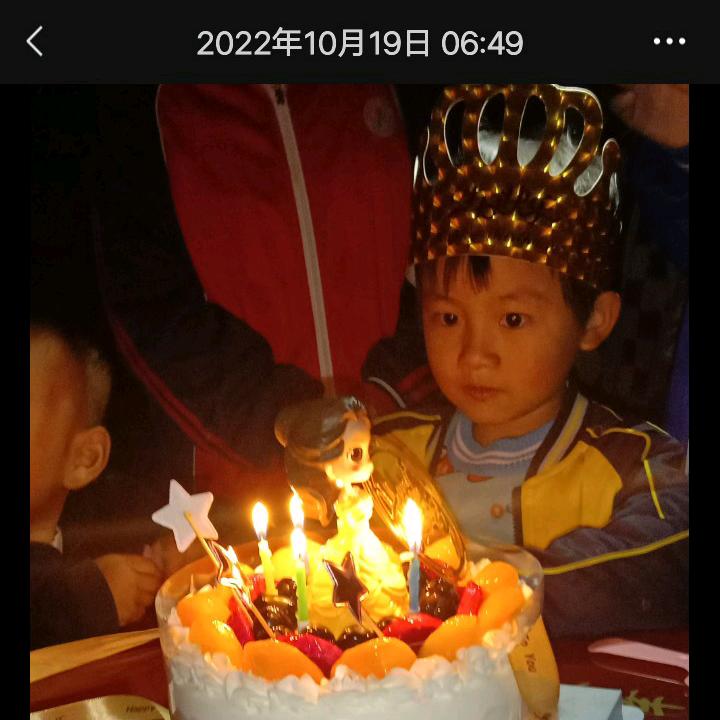Go back from the photo viewer

(35, 42)
